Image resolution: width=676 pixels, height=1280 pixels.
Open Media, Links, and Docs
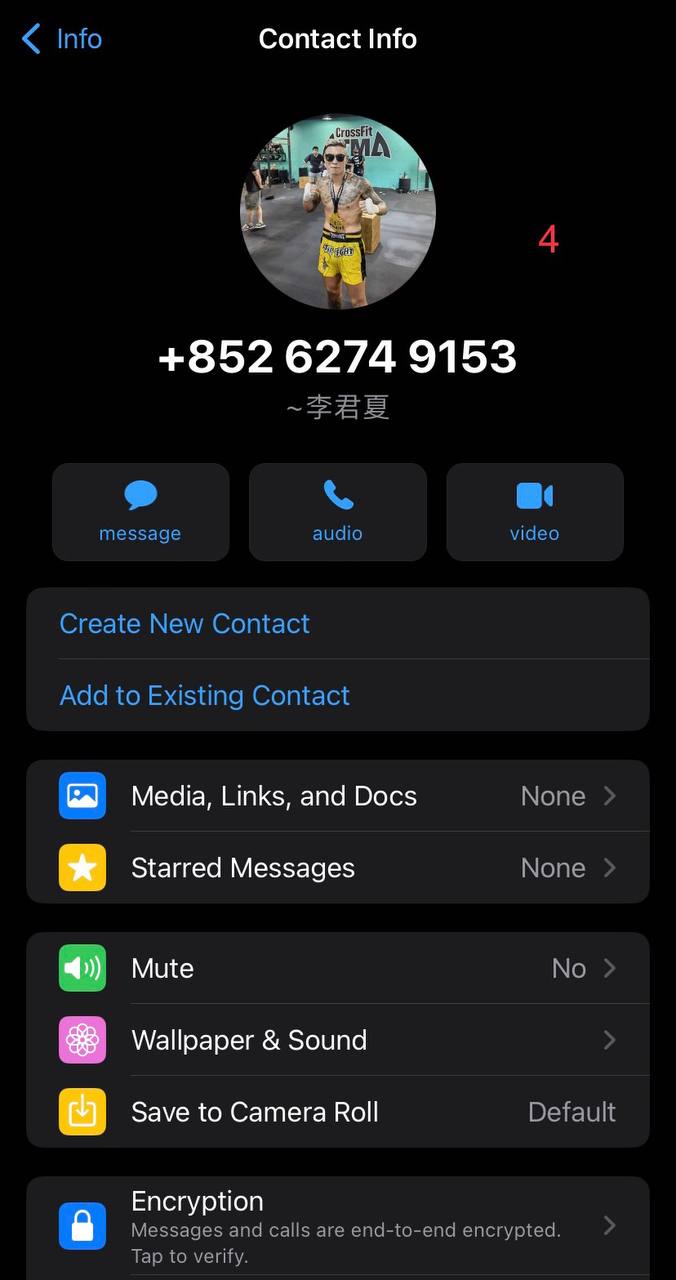pyautogui.click(x=338, y=796)
